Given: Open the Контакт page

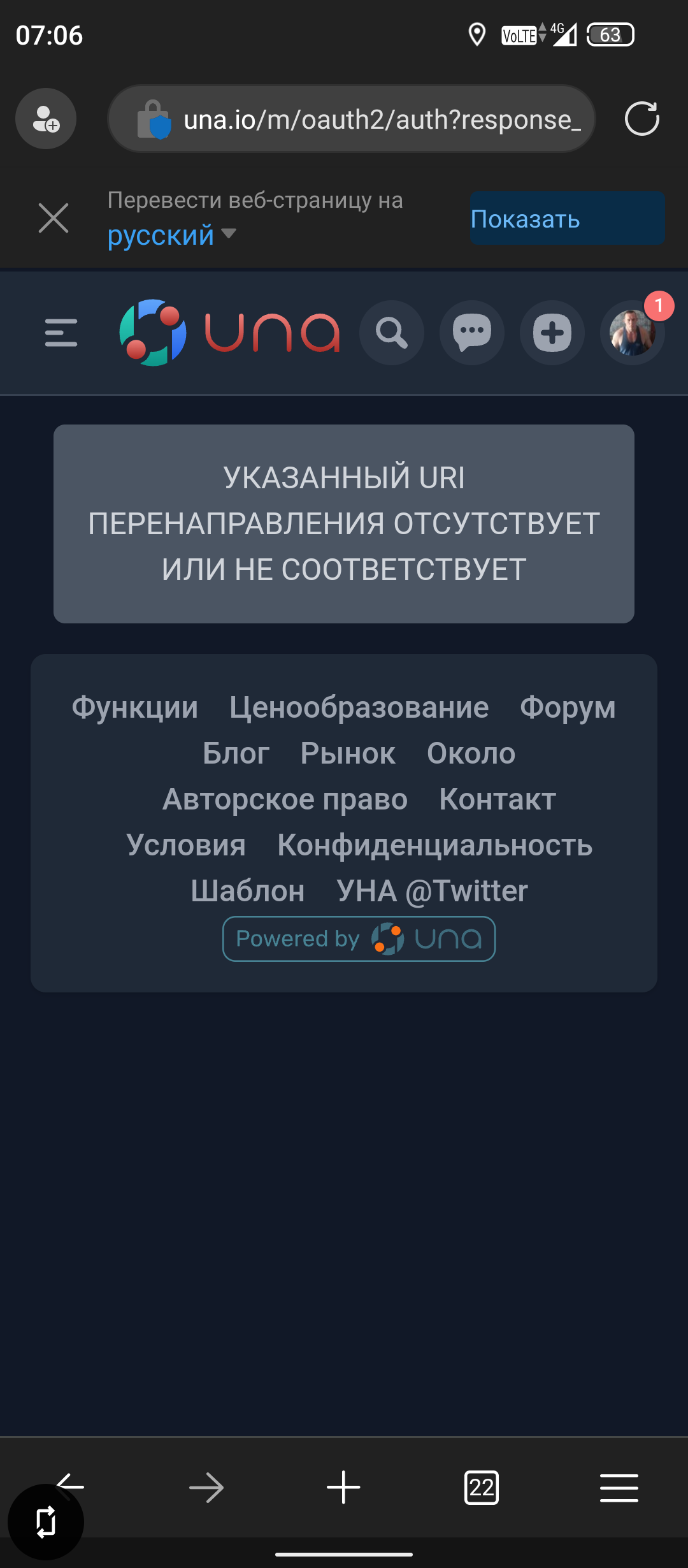Looking at the screenshot, I should tap(498, 799).
